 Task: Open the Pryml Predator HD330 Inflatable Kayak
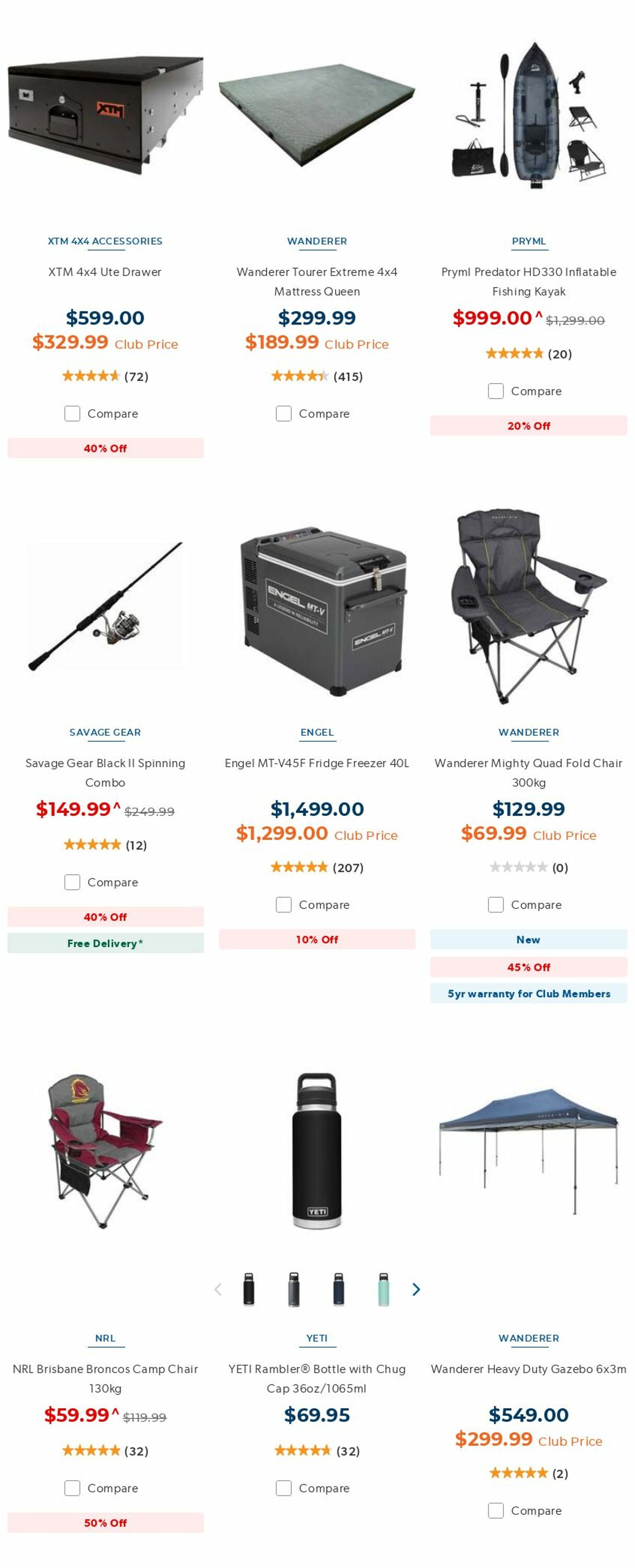[x=528, y=281]
